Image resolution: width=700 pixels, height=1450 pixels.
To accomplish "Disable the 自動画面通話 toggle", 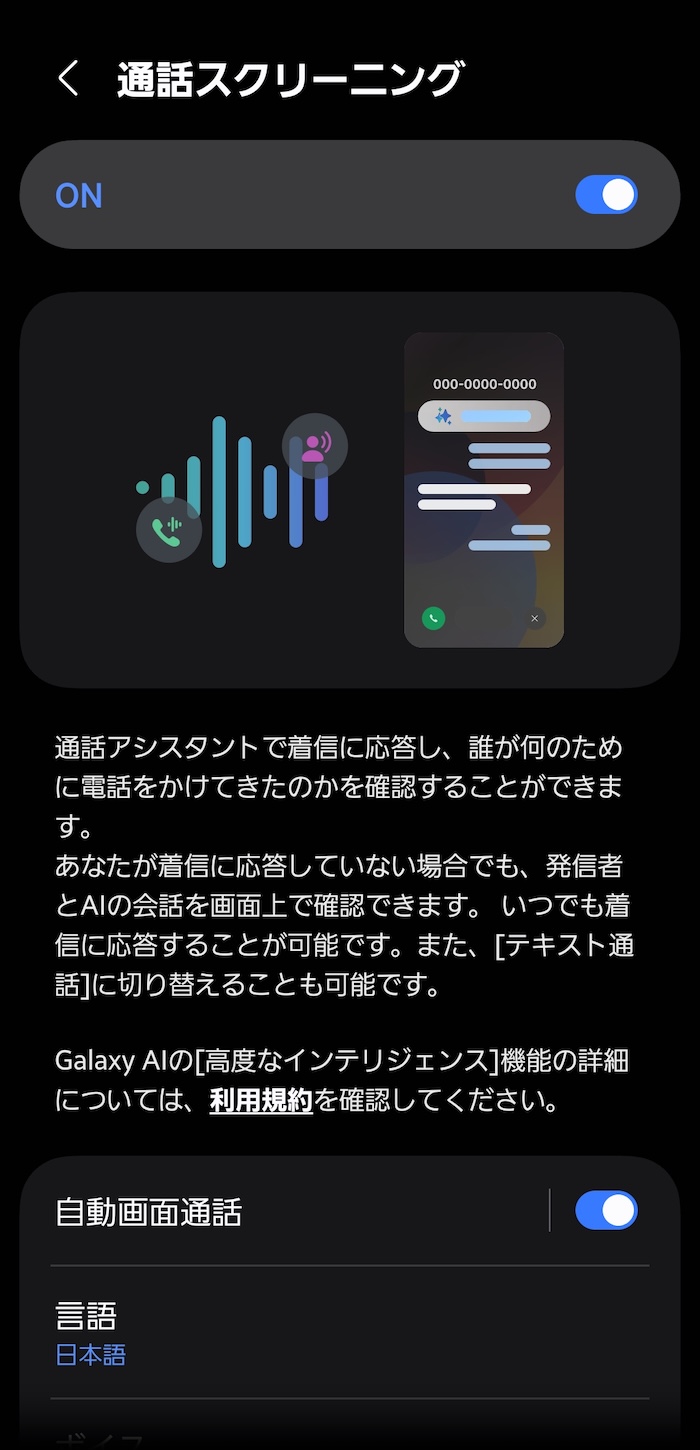I will [606, 1210].
